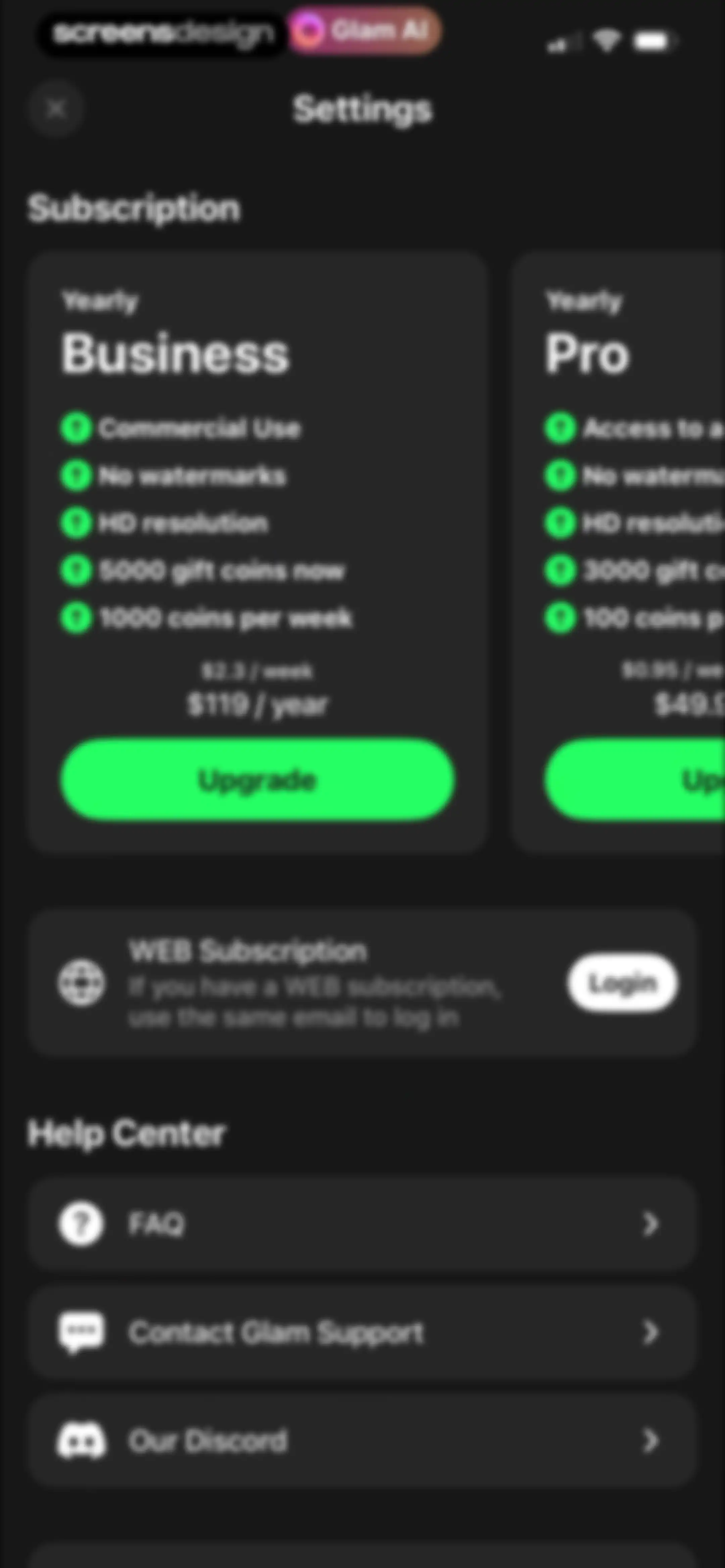The width and height of the screenshot is (725, 1568).
Task: Log in with WEB subscription
Action: (x=622, y=983)
